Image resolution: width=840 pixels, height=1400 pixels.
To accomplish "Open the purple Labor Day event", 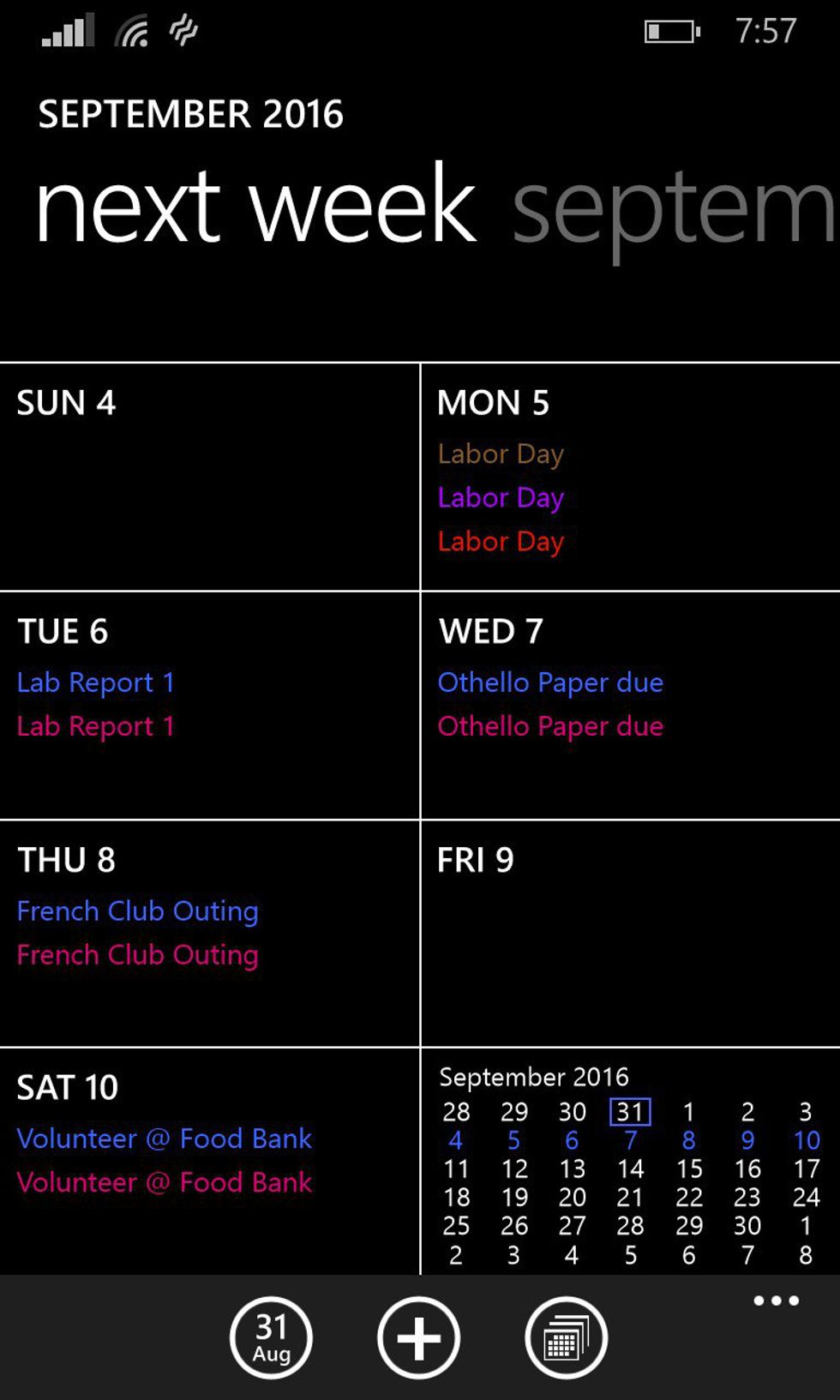I will (x=501, y=497).
